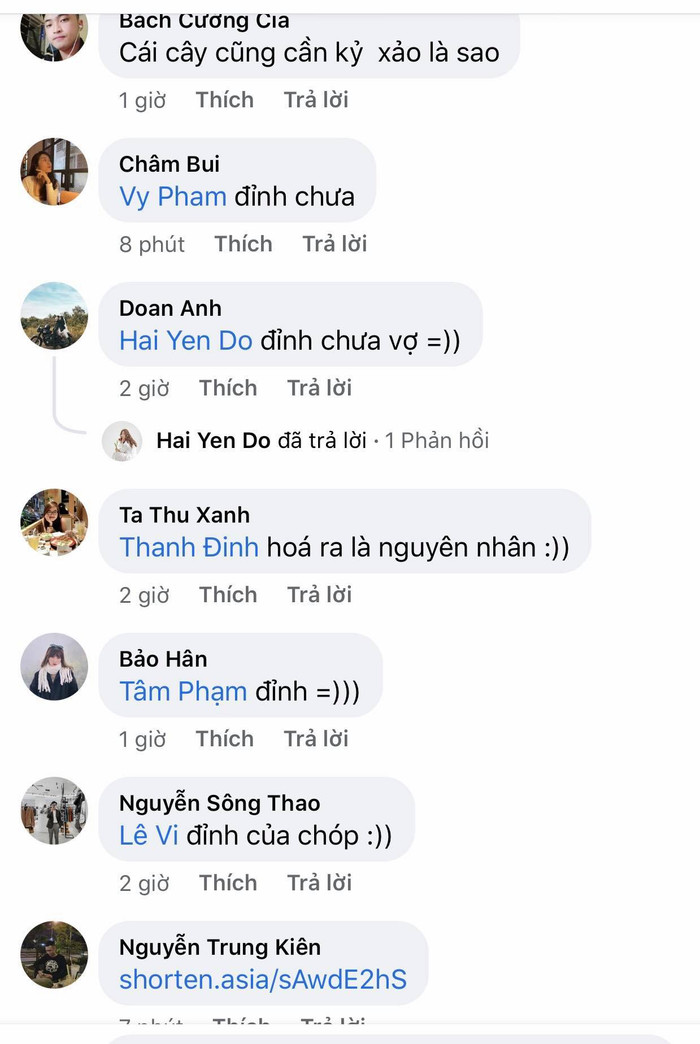Reply to Châm Bui's comment

click(334, 244)
